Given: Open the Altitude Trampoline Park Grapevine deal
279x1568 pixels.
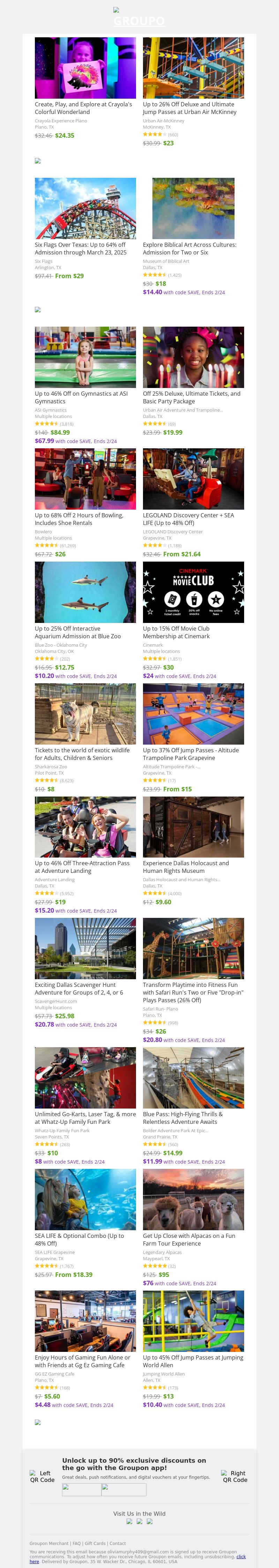Looking at the screenshot, I should click(193, 713).
